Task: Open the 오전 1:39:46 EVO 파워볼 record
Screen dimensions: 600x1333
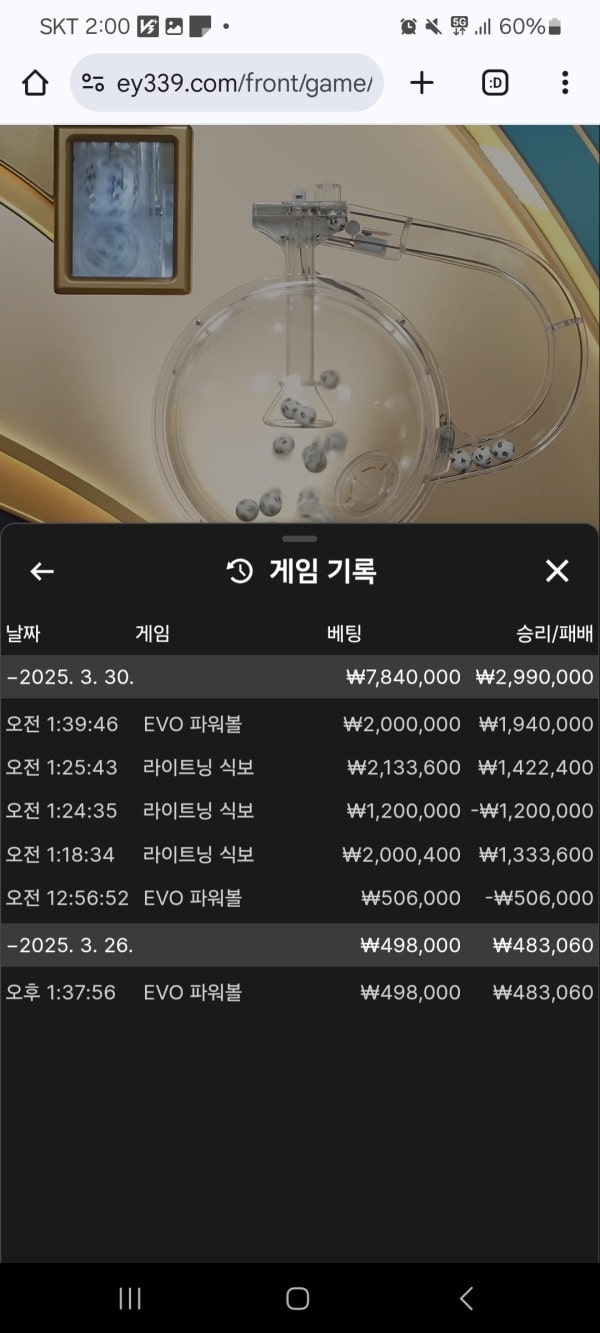Action: point(299,724)
